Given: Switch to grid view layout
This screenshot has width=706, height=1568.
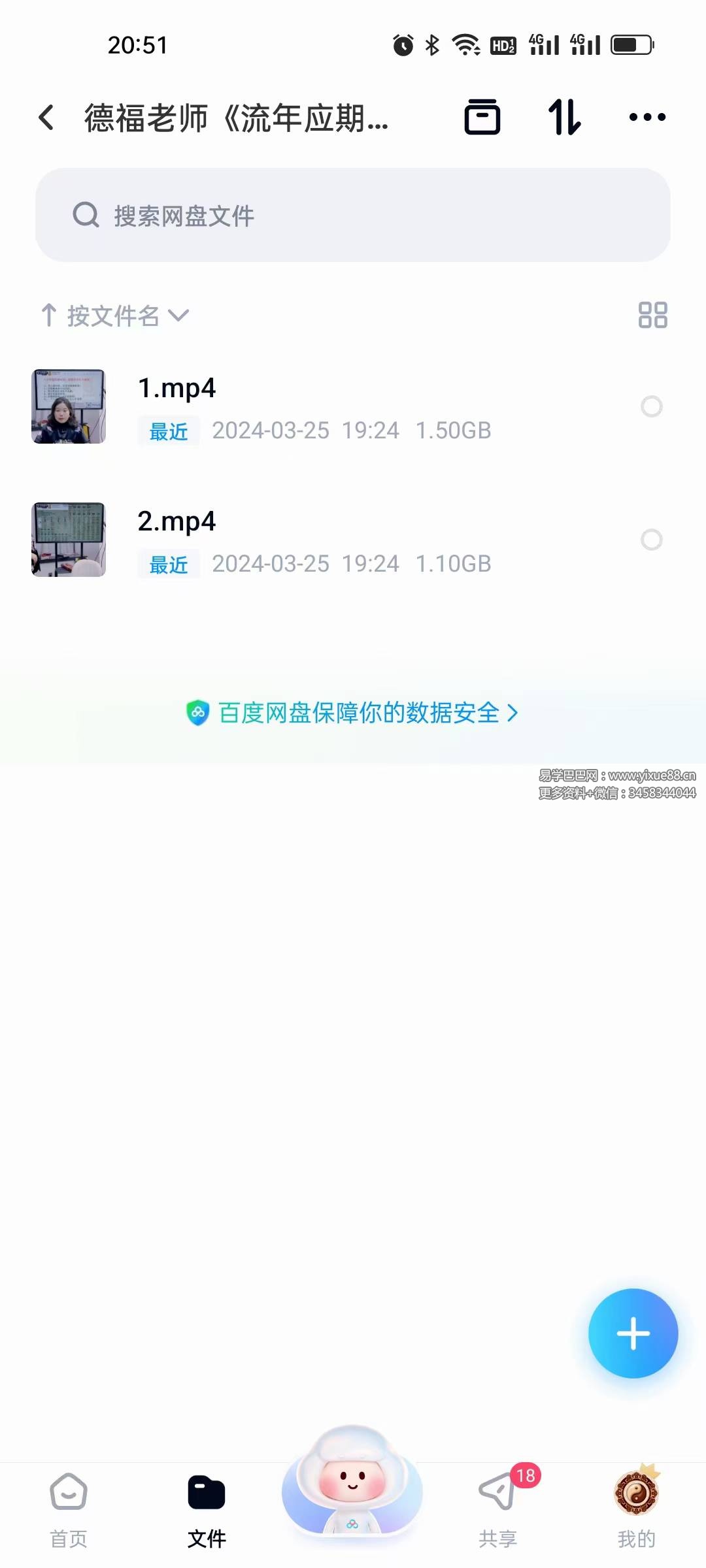Looking at the screenshot, I should [x=654, y=316].
